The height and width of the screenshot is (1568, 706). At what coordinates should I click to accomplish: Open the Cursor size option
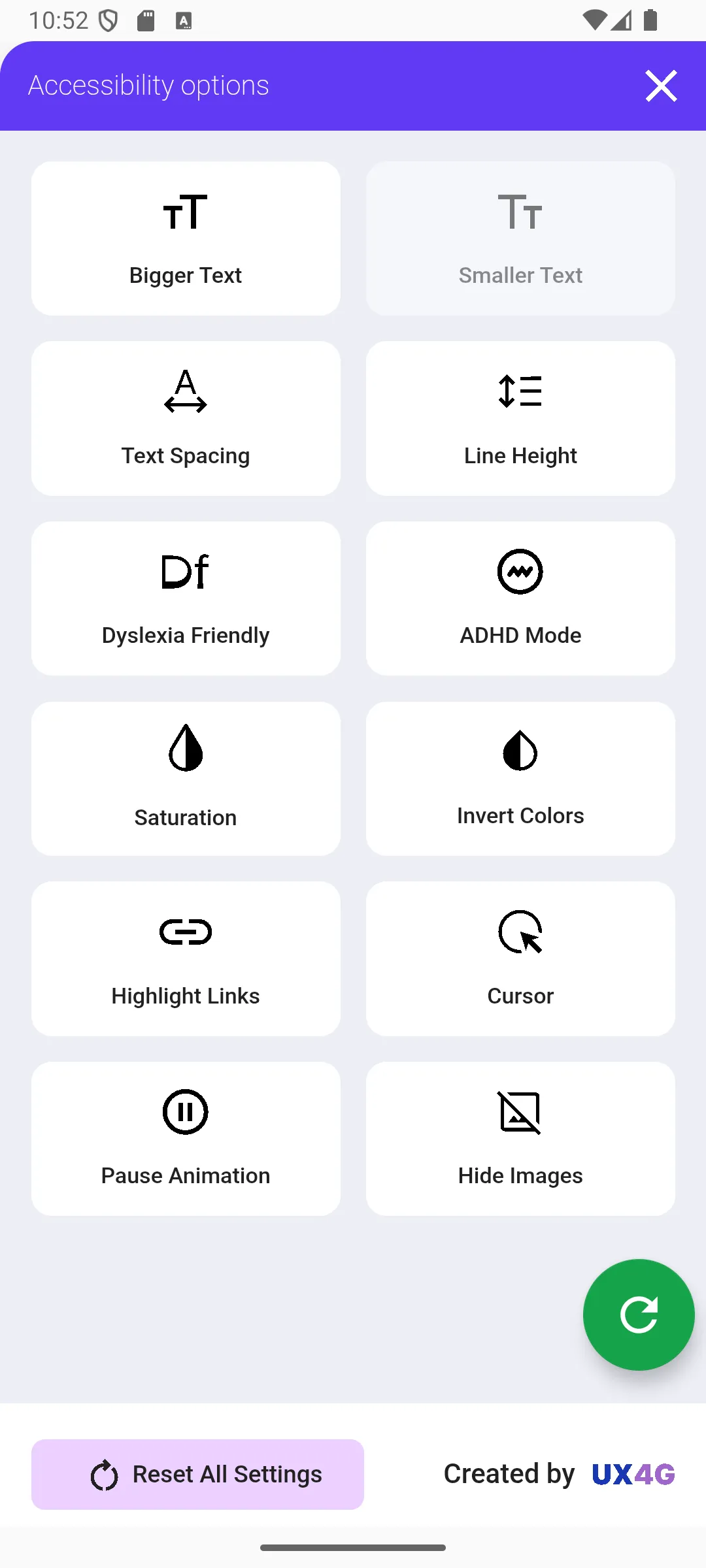[520, 959]
